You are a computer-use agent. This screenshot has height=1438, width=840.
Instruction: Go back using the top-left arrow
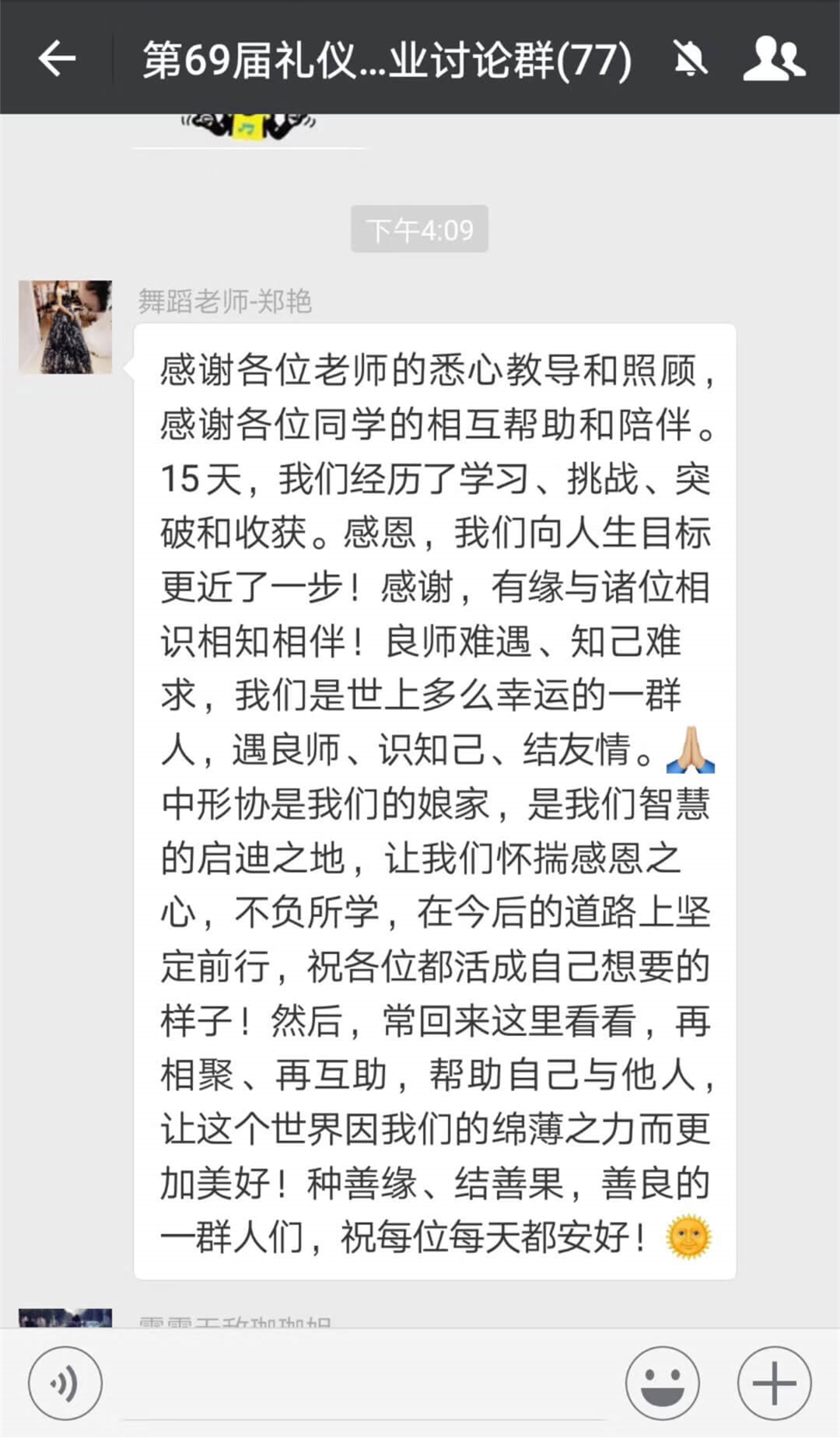tap(57, 58)
